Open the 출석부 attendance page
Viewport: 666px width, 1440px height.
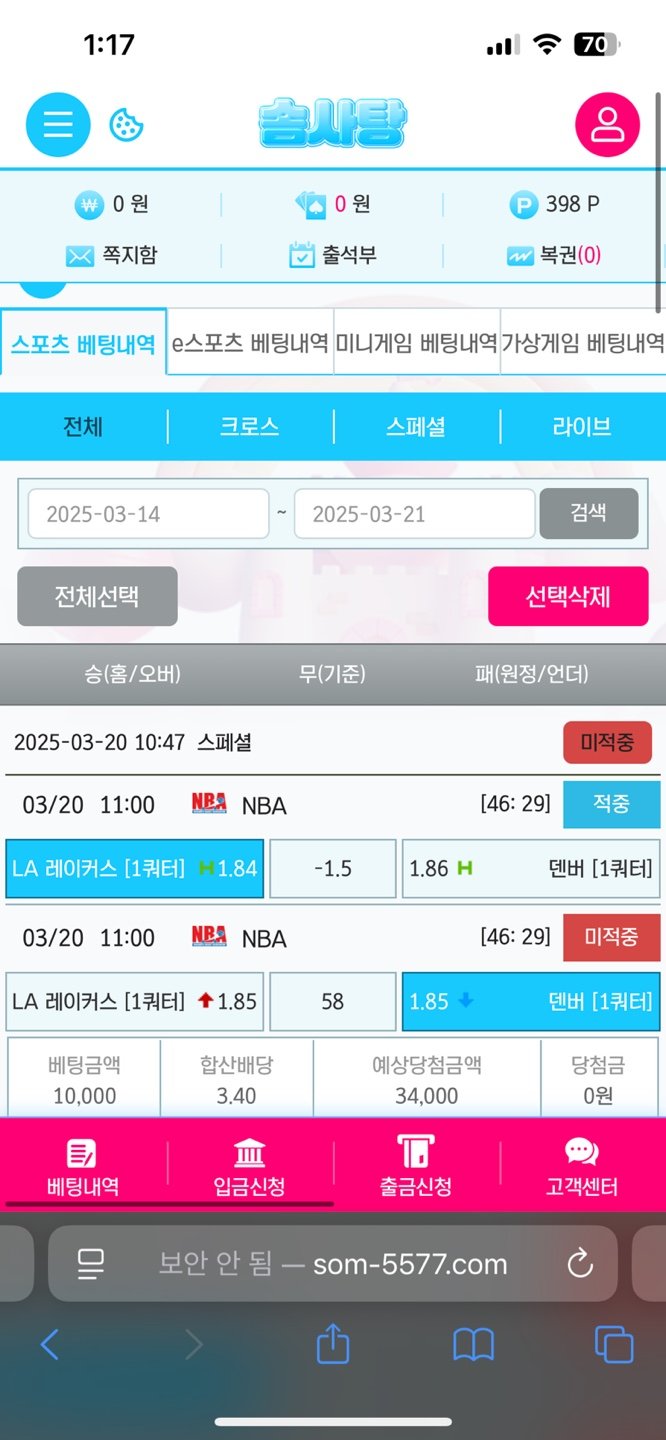(333, 256)
